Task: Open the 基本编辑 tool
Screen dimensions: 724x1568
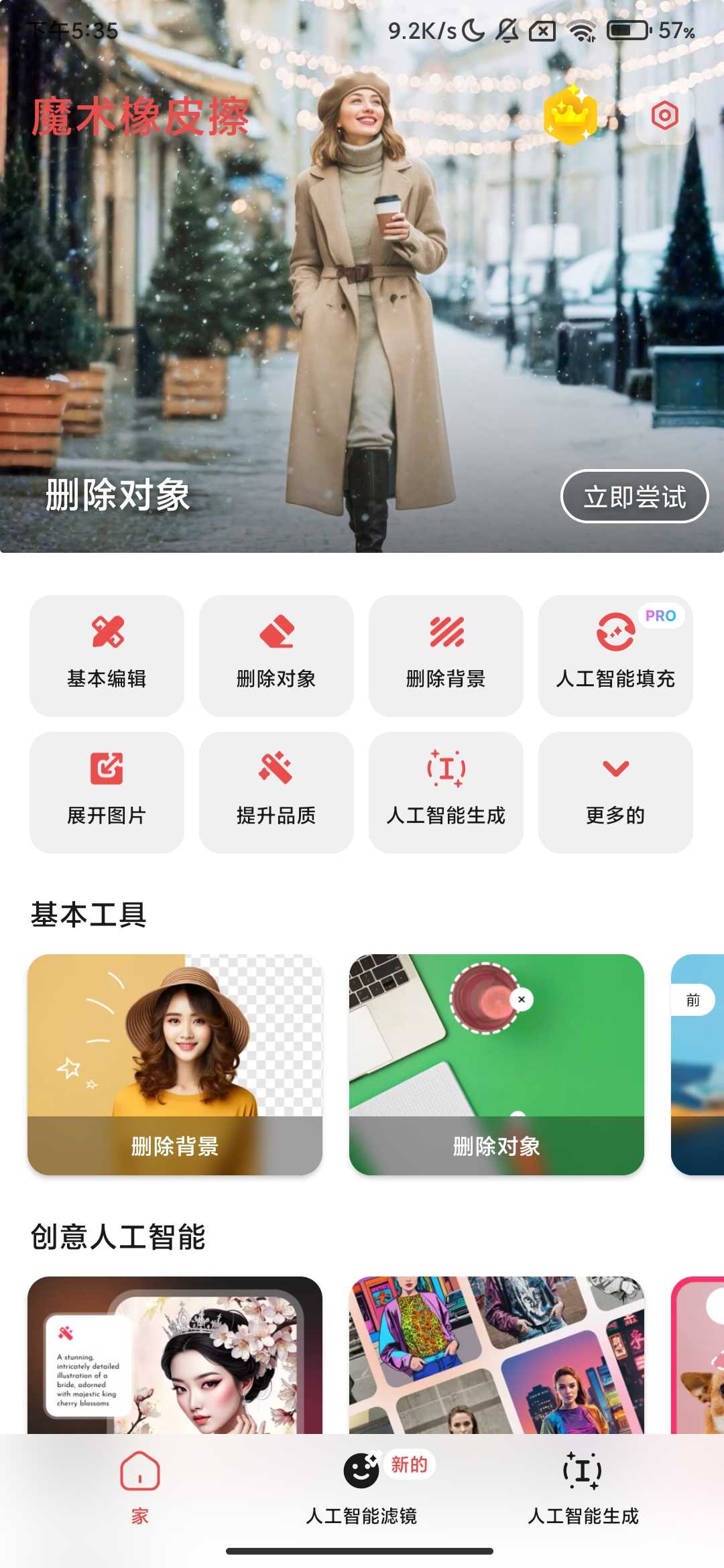Action: coord(107,655)
